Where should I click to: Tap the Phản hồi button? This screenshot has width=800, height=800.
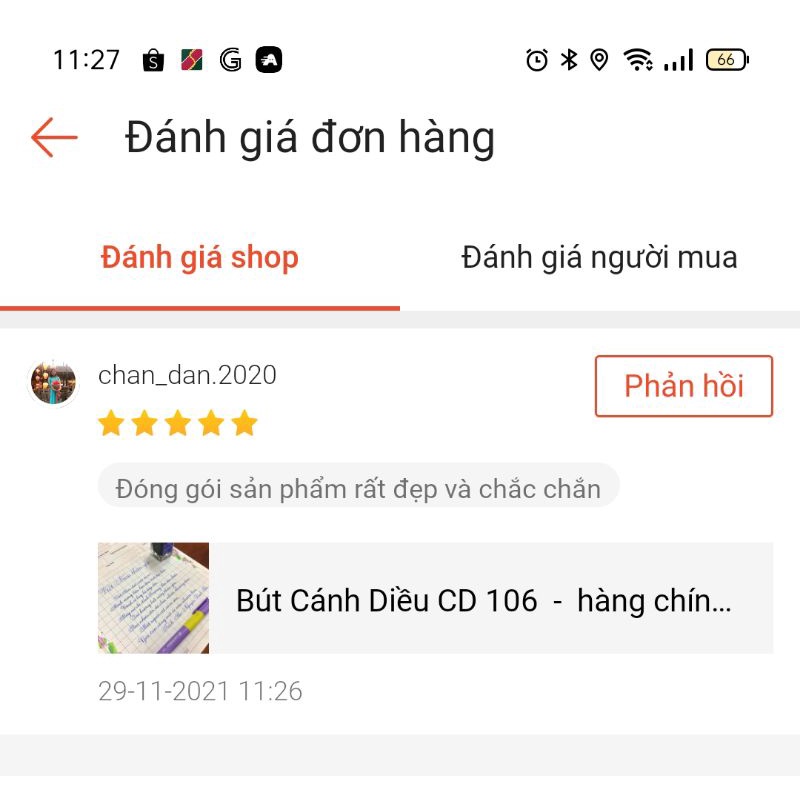tap(684, 386)
